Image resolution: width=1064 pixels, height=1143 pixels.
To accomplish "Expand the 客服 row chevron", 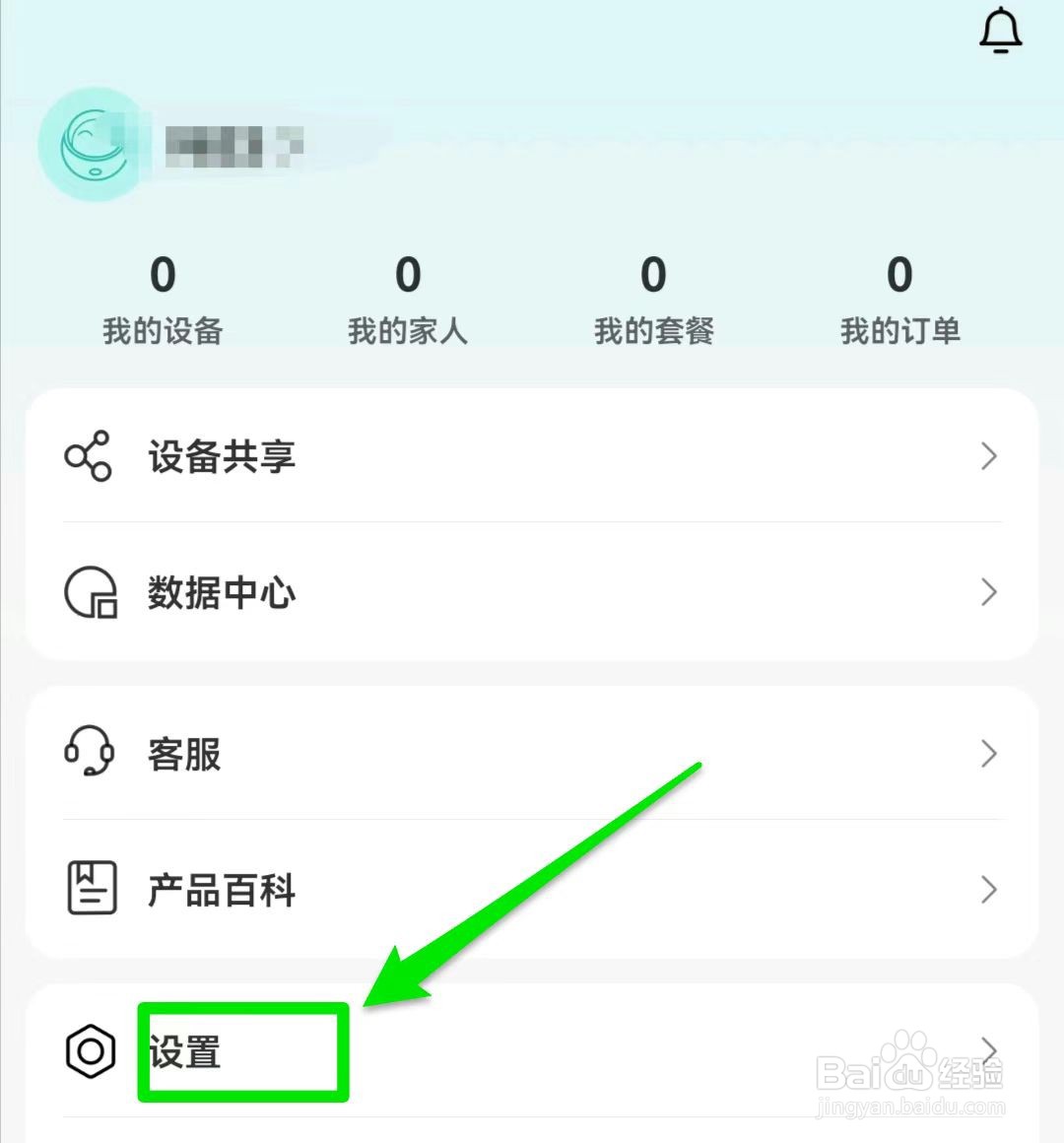I will tap(989, 754).
